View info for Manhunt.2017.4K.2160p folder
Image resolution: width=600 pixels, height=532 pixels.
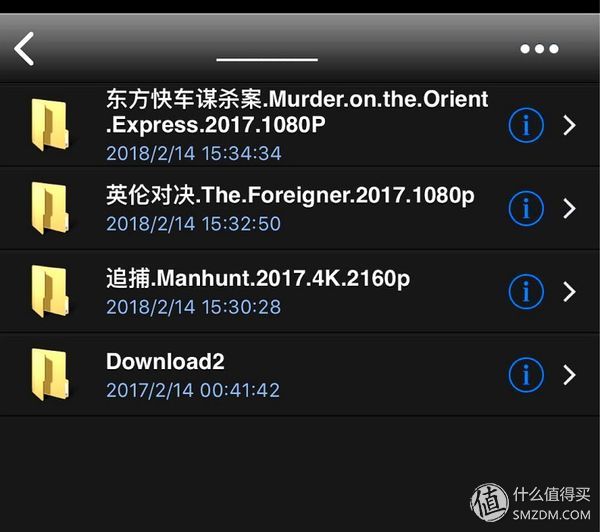click(x=526, y=292)
